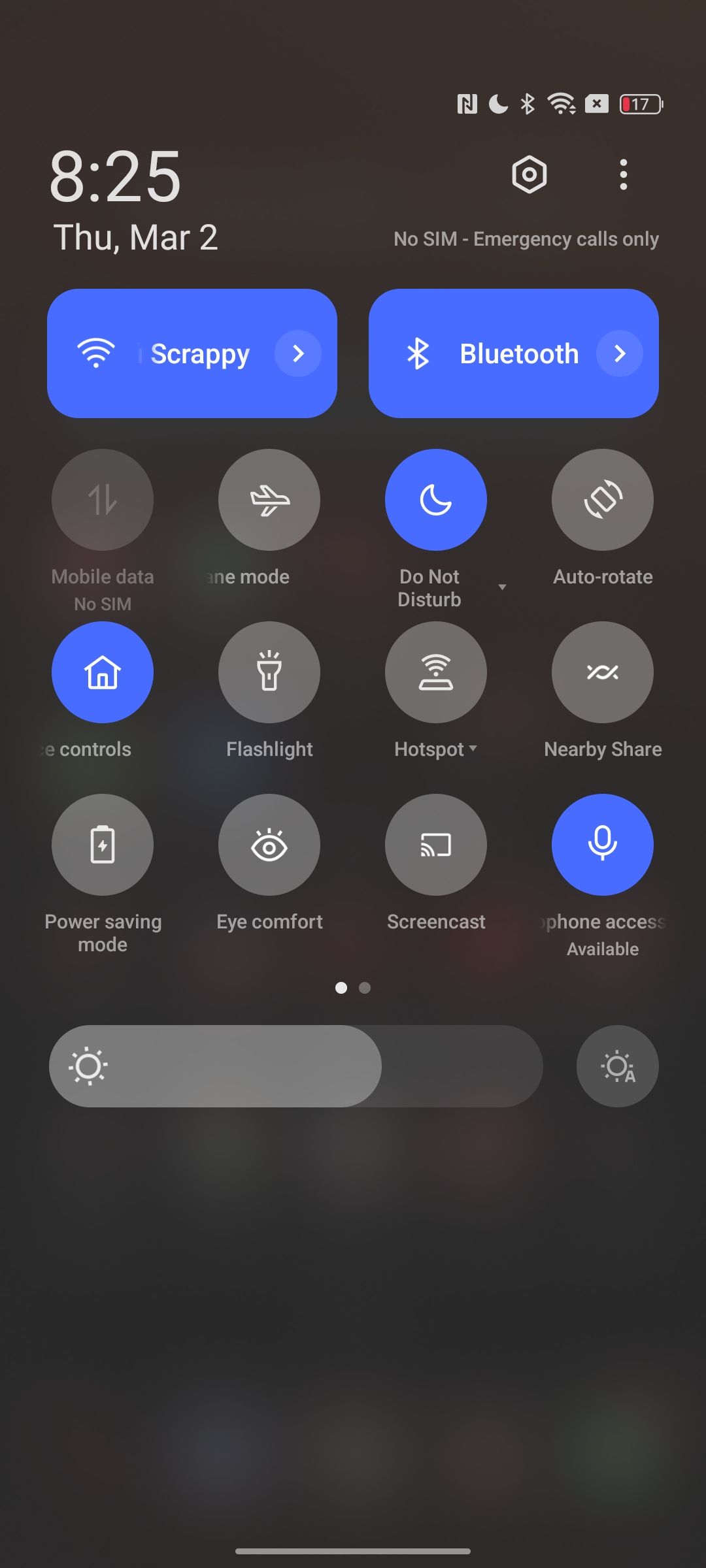Enable the Hotspot tile
The image size is (706, 1568).
436,672
